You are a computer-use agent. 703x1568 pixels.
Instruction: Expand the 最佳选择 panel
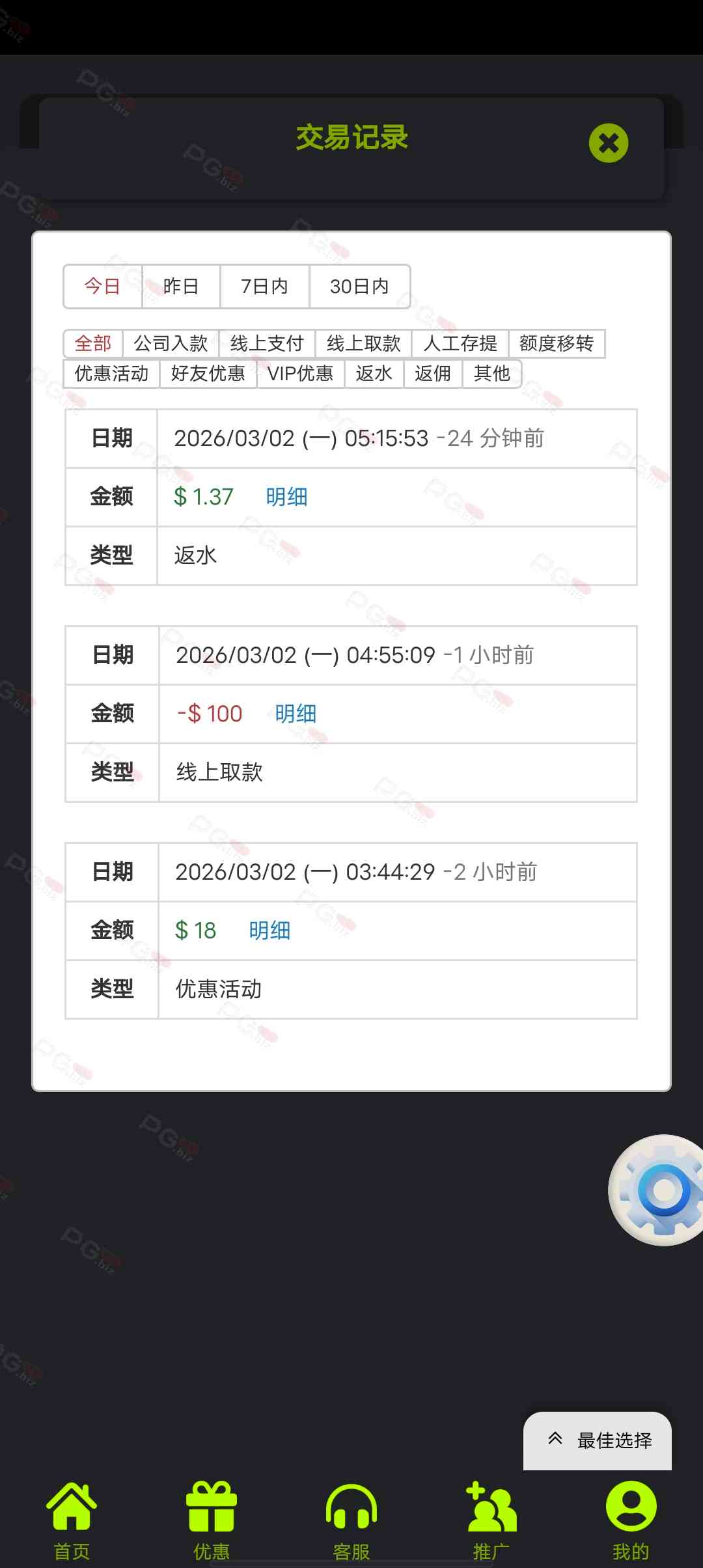coord(598,1440)
